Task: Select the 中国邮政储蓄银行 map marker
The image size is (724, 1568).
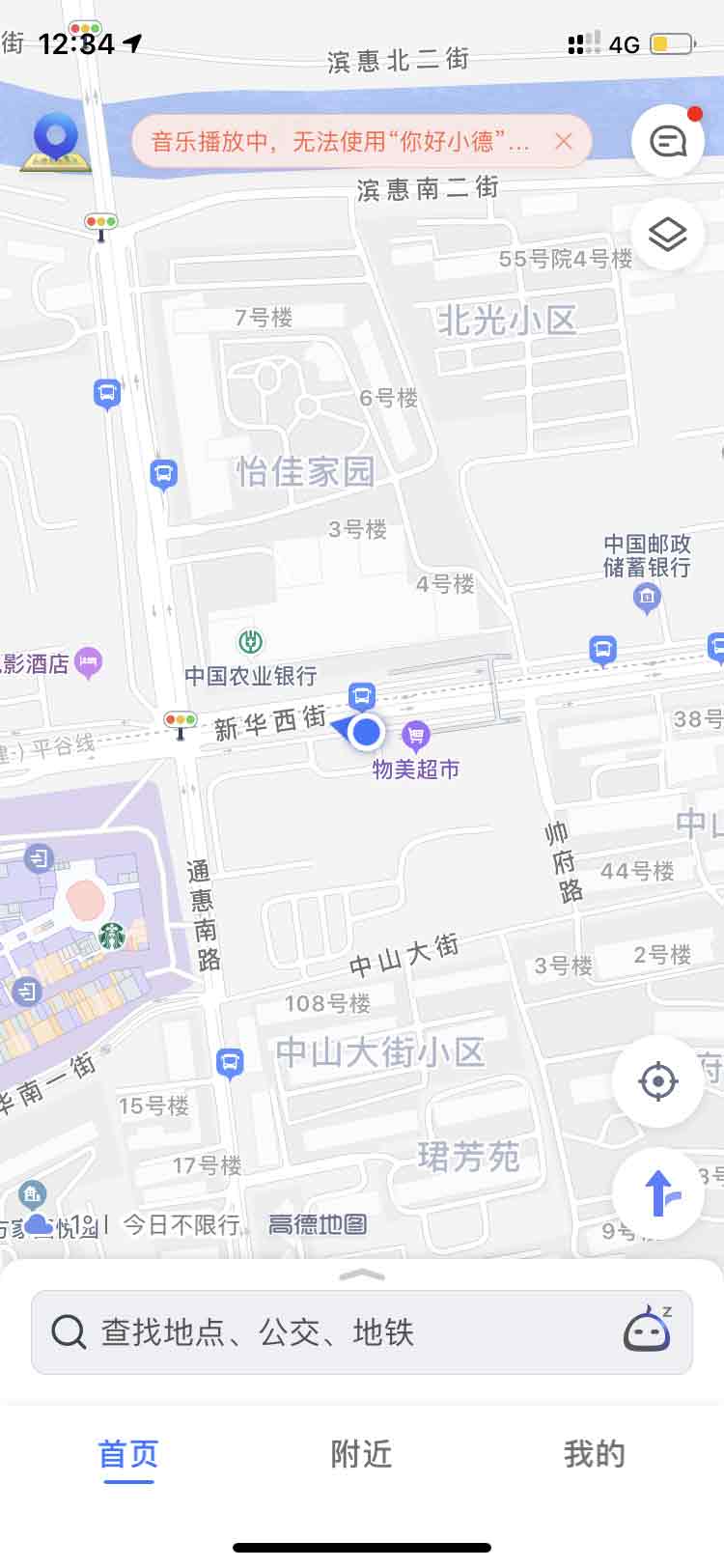Action: 647,599
